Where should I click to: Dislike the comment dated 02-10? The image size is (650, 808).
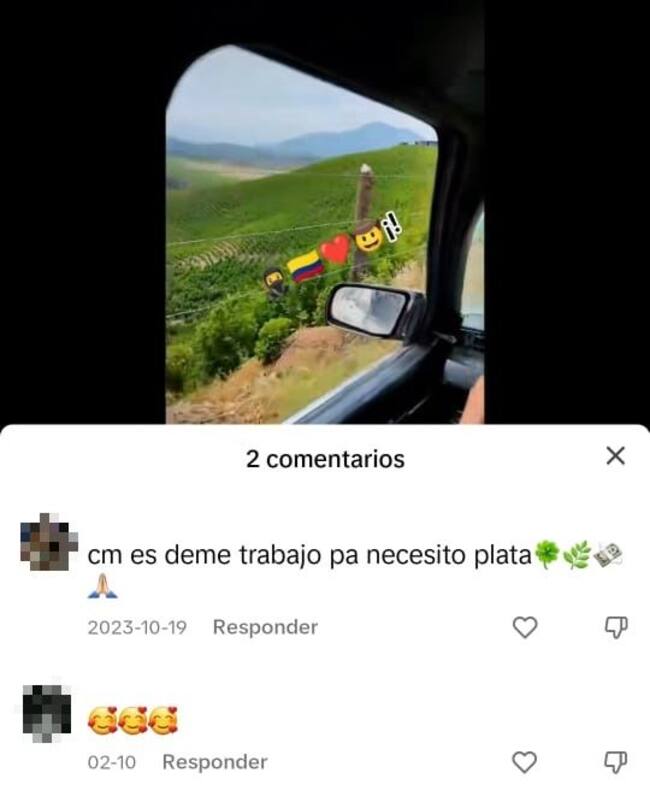[617, 762]
